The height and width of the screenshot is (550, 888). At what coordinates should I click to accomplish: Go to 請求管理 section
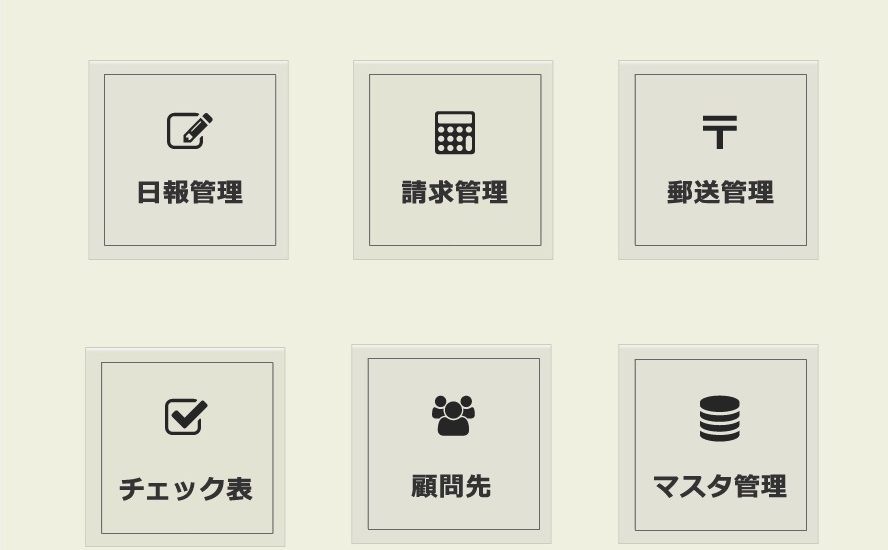454,160
